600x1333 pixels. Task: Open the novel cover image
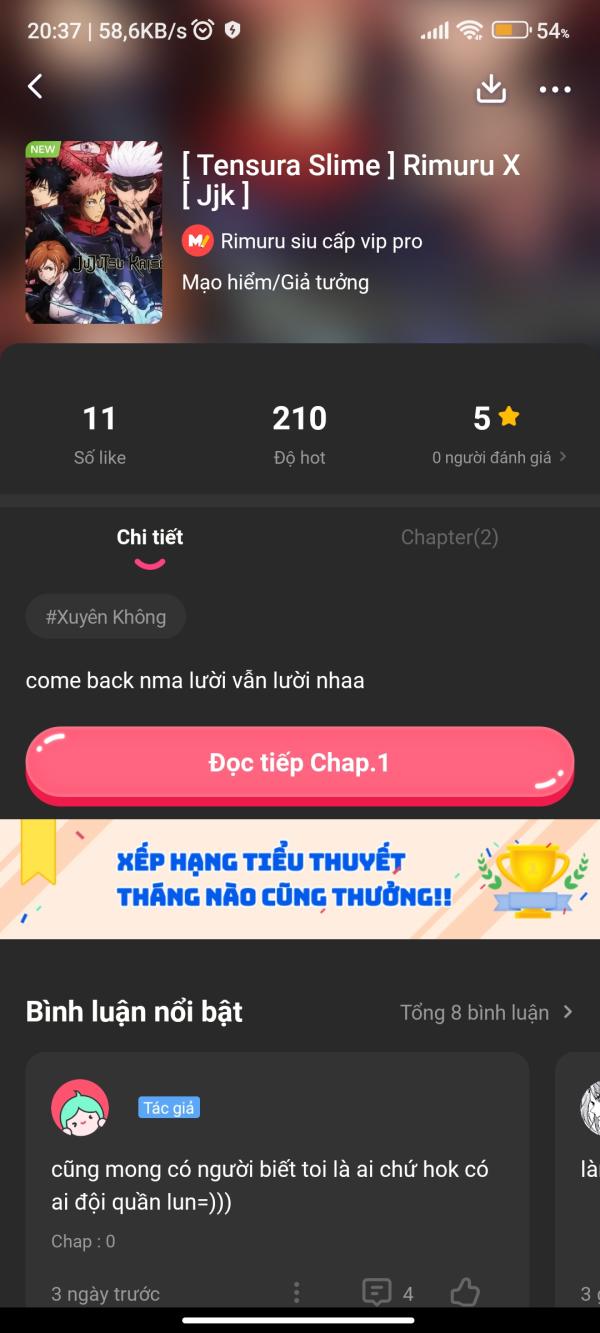(94, 232)
